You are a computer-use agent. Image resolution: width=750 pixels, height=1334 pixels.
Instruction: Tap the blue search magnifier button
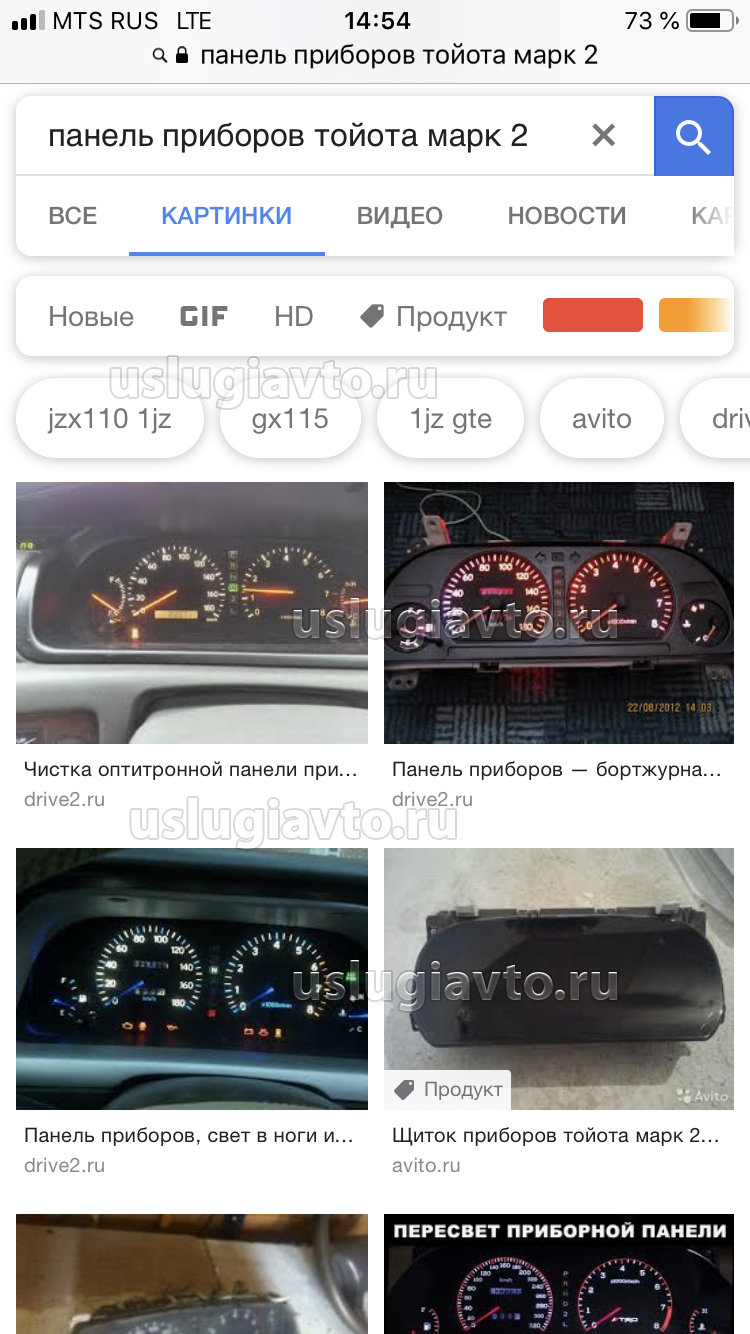point(693,136)
